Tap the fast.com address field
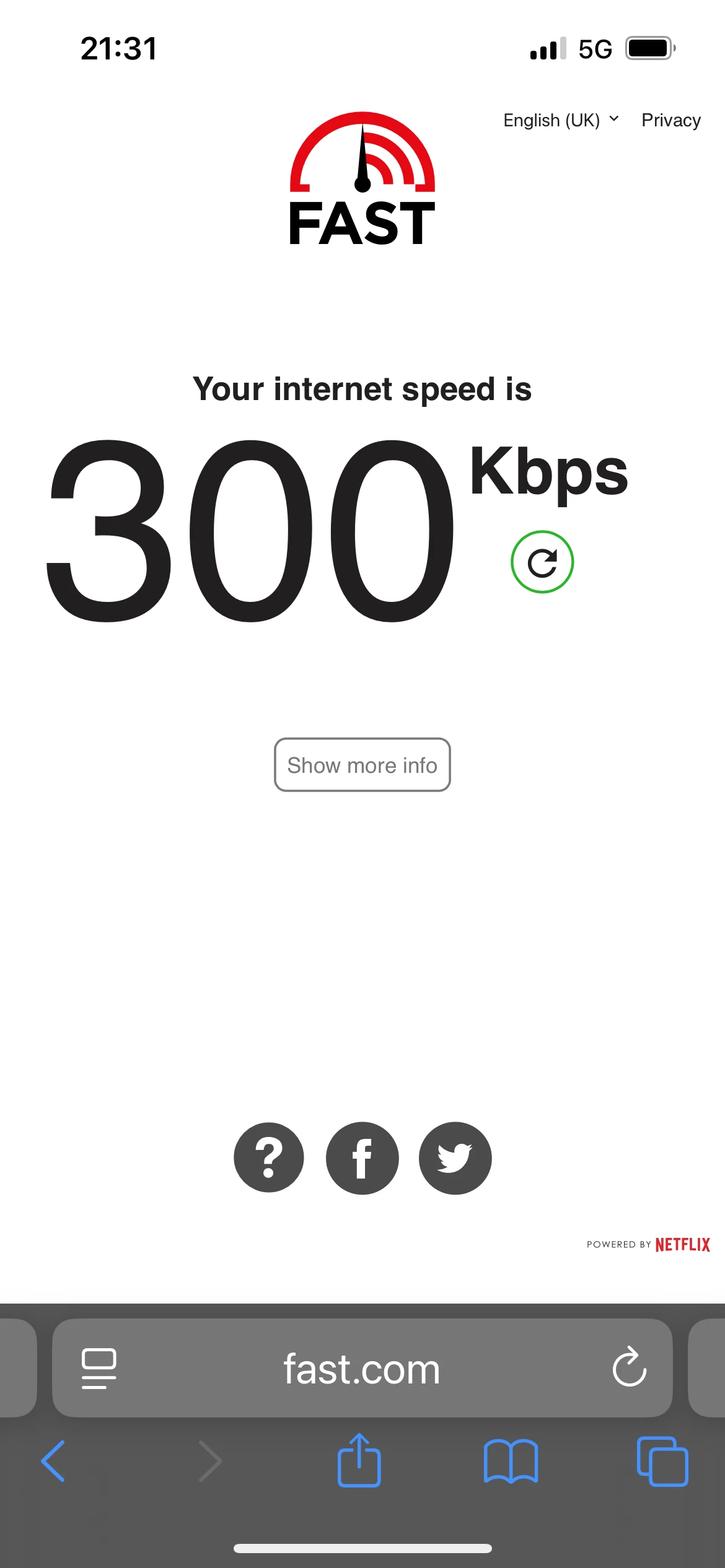 coord(362,1369)
